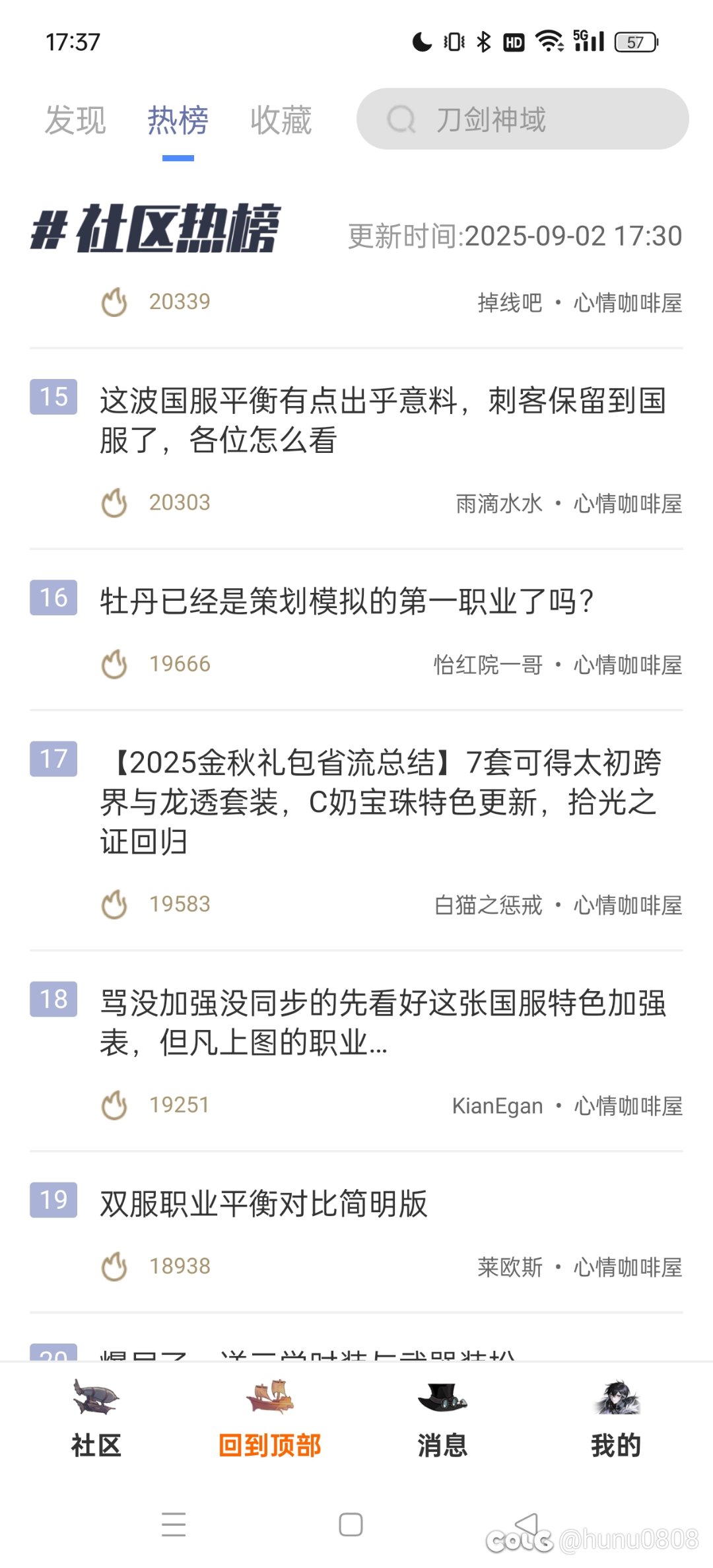This screenshot has height=1568, width=713.
Task: Switch to the 发现 tab
Action: click(75, 120)
